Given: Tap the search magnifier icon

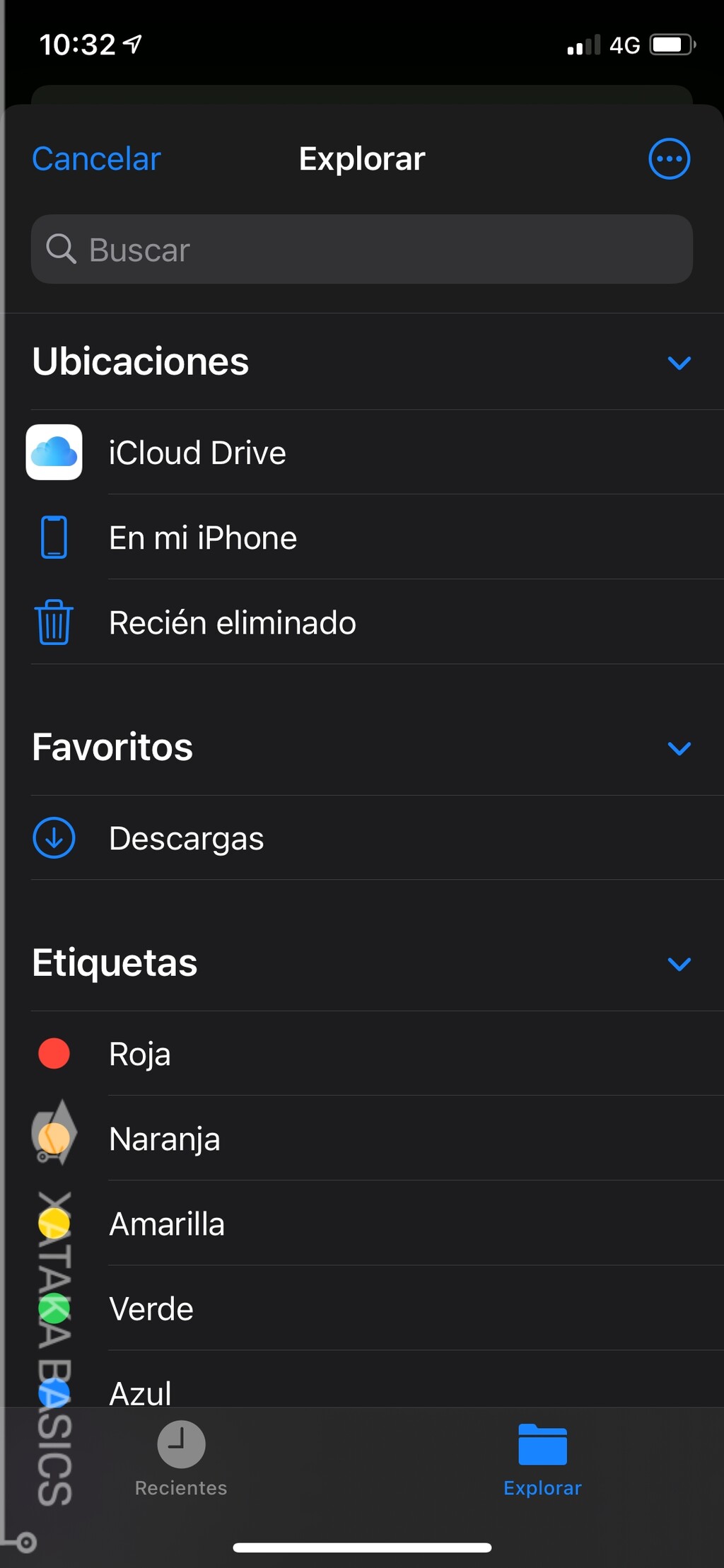Looking at the screenshot, I should pyautogui.click(x=62, y=249).
